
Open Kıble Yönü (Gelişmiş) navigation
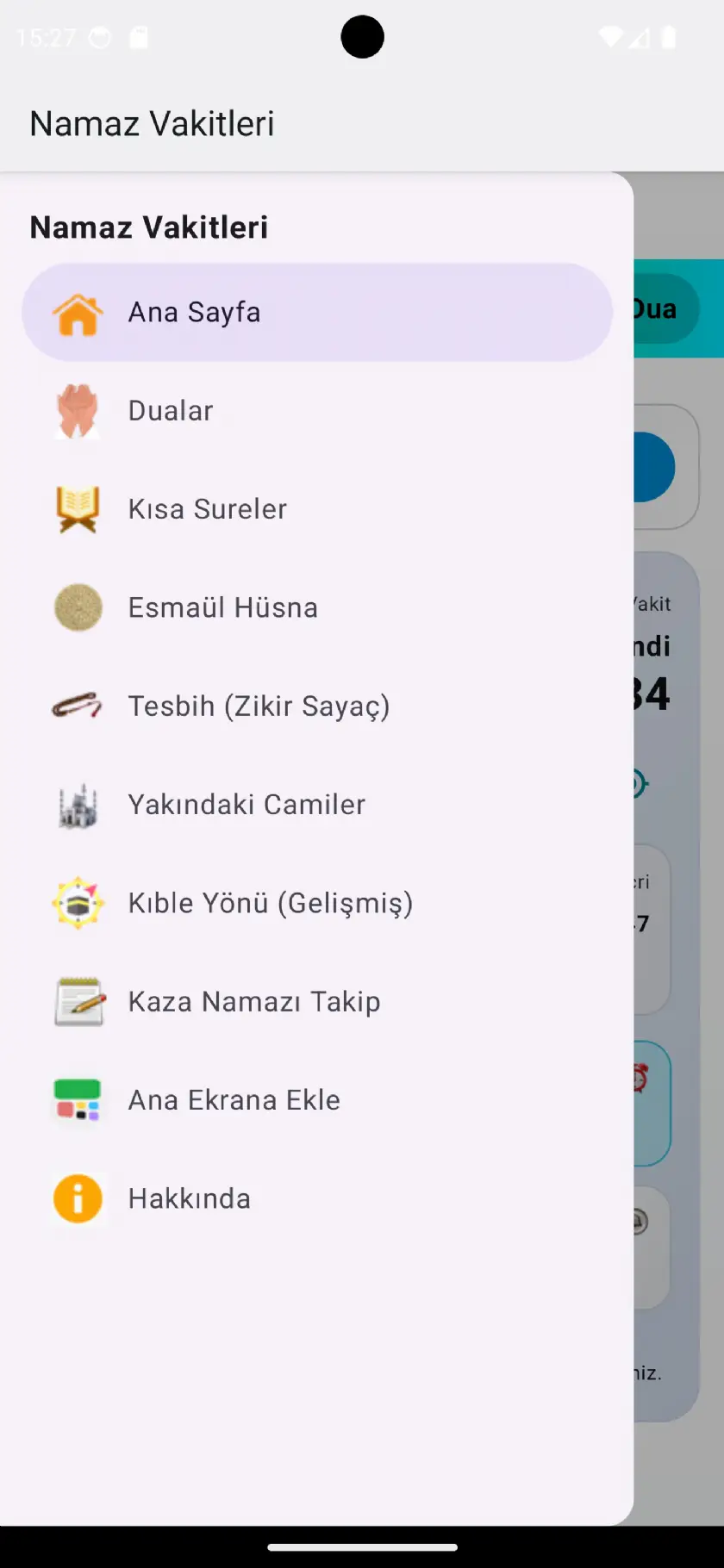[x=270, y=903]
